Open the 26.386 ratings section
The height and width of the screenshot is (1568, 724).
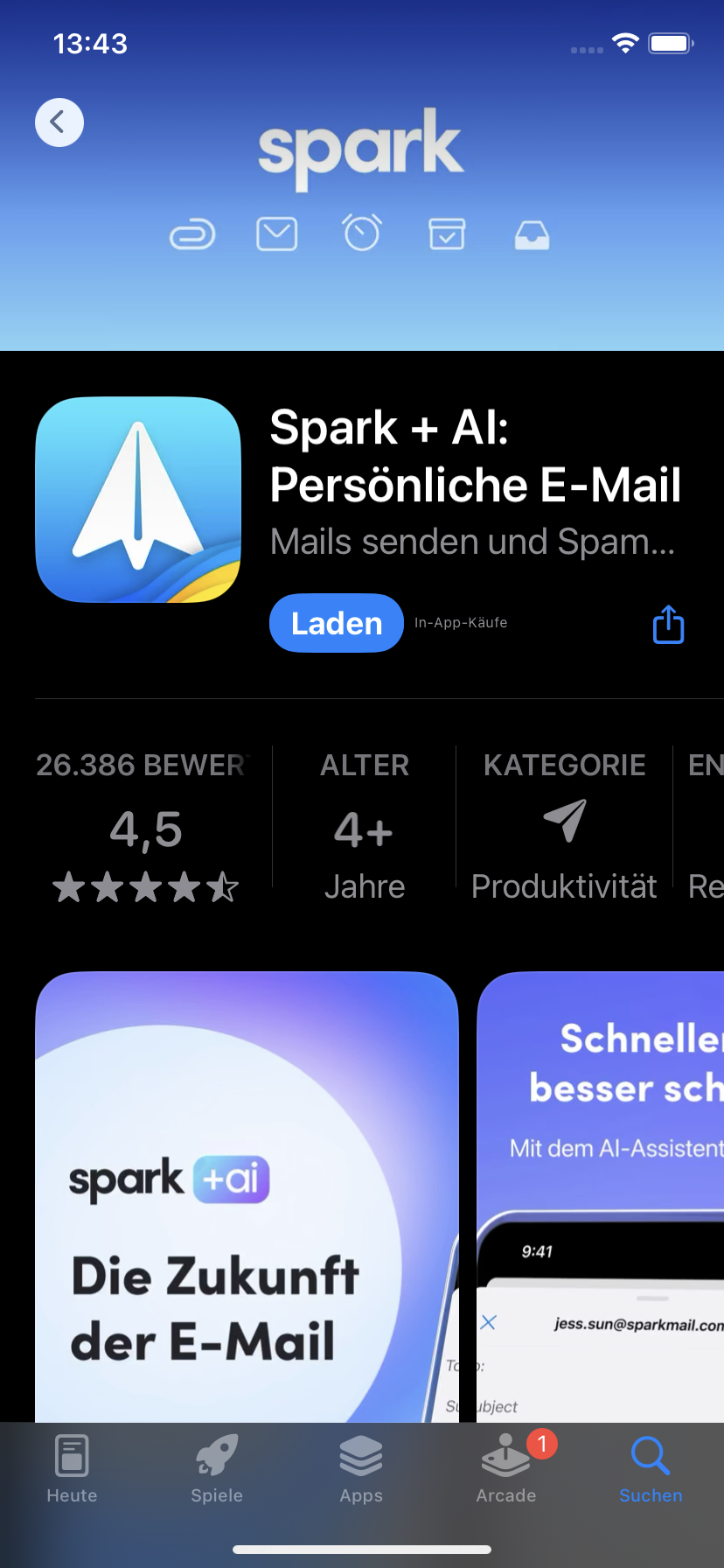point(145,826)
